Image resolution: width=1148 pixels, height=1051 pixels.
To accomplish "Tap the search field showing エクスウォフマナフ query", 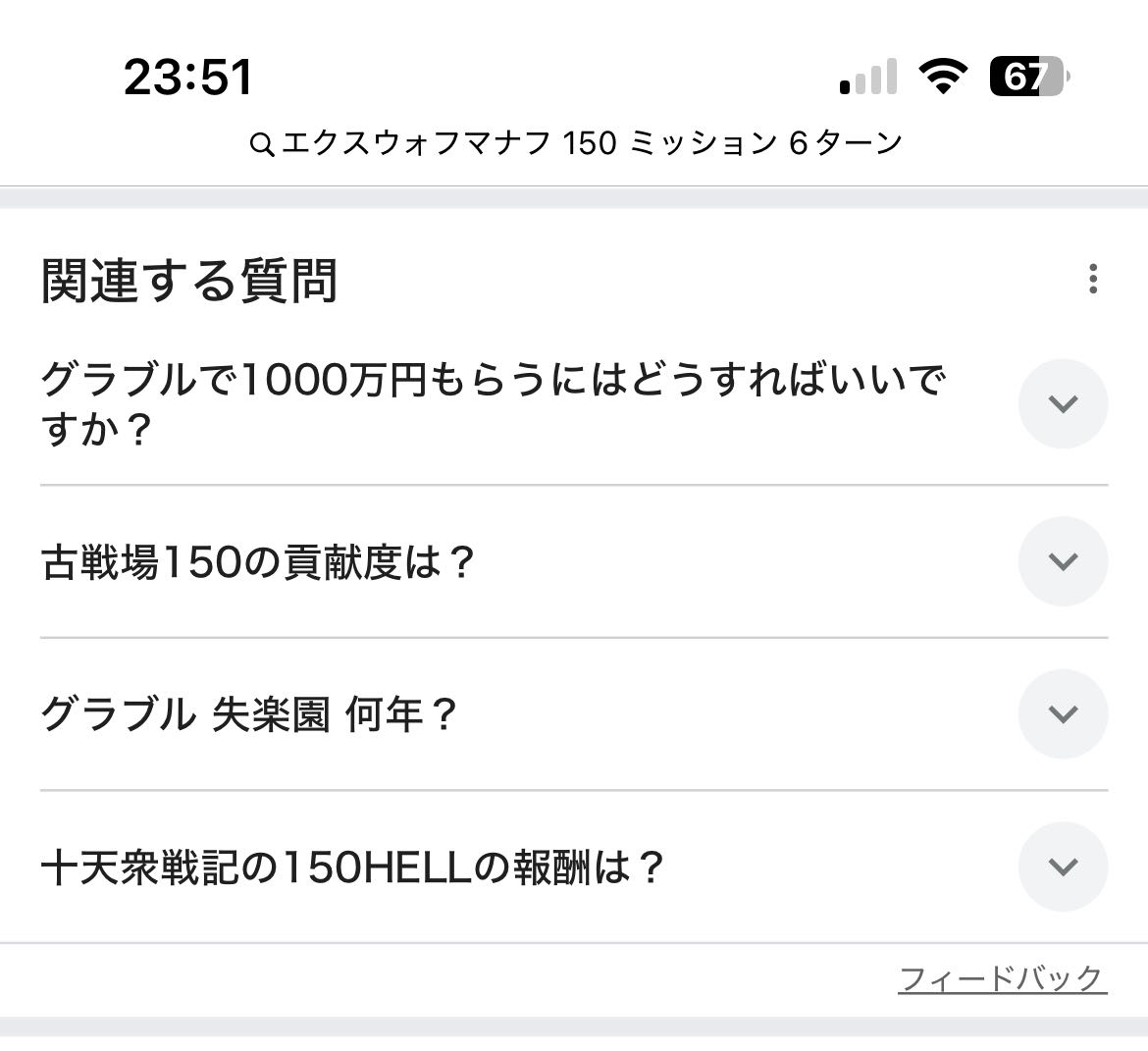I will [x=575, y=144].
